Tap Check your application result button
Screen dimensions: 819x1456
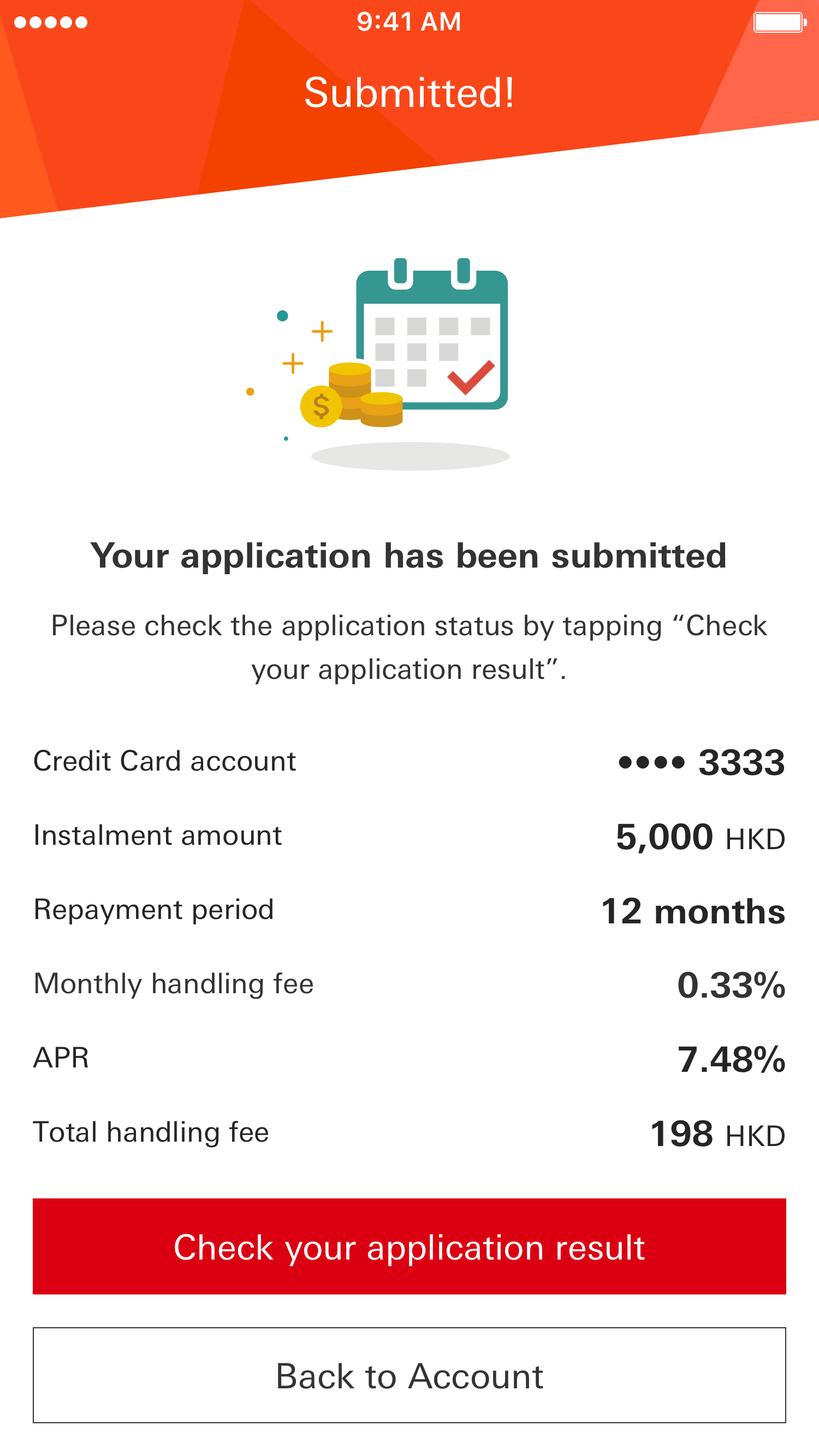tap(410, 1246)
